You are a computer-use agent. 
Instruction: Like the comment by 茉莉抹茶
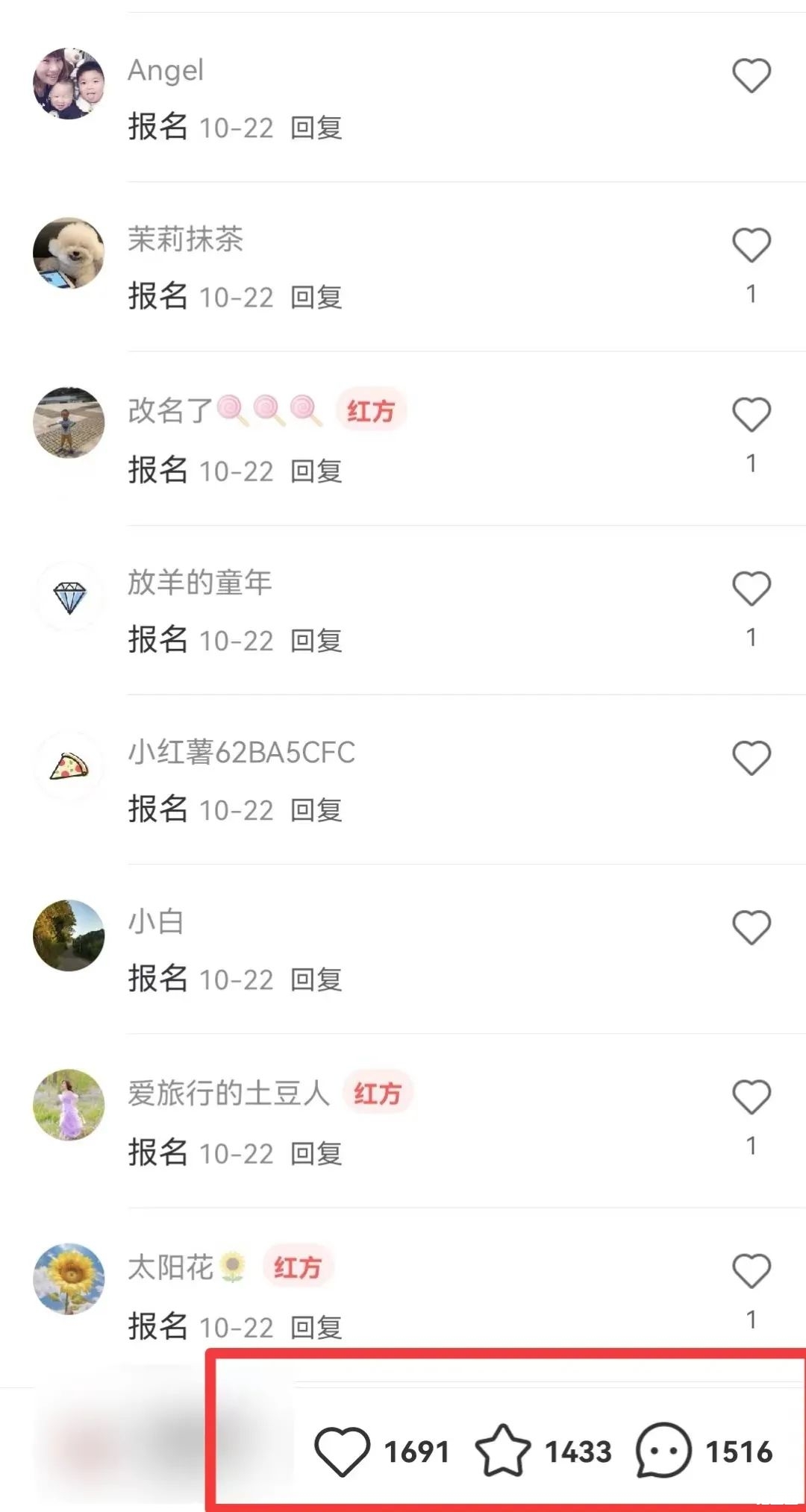[x=751, y=245]
